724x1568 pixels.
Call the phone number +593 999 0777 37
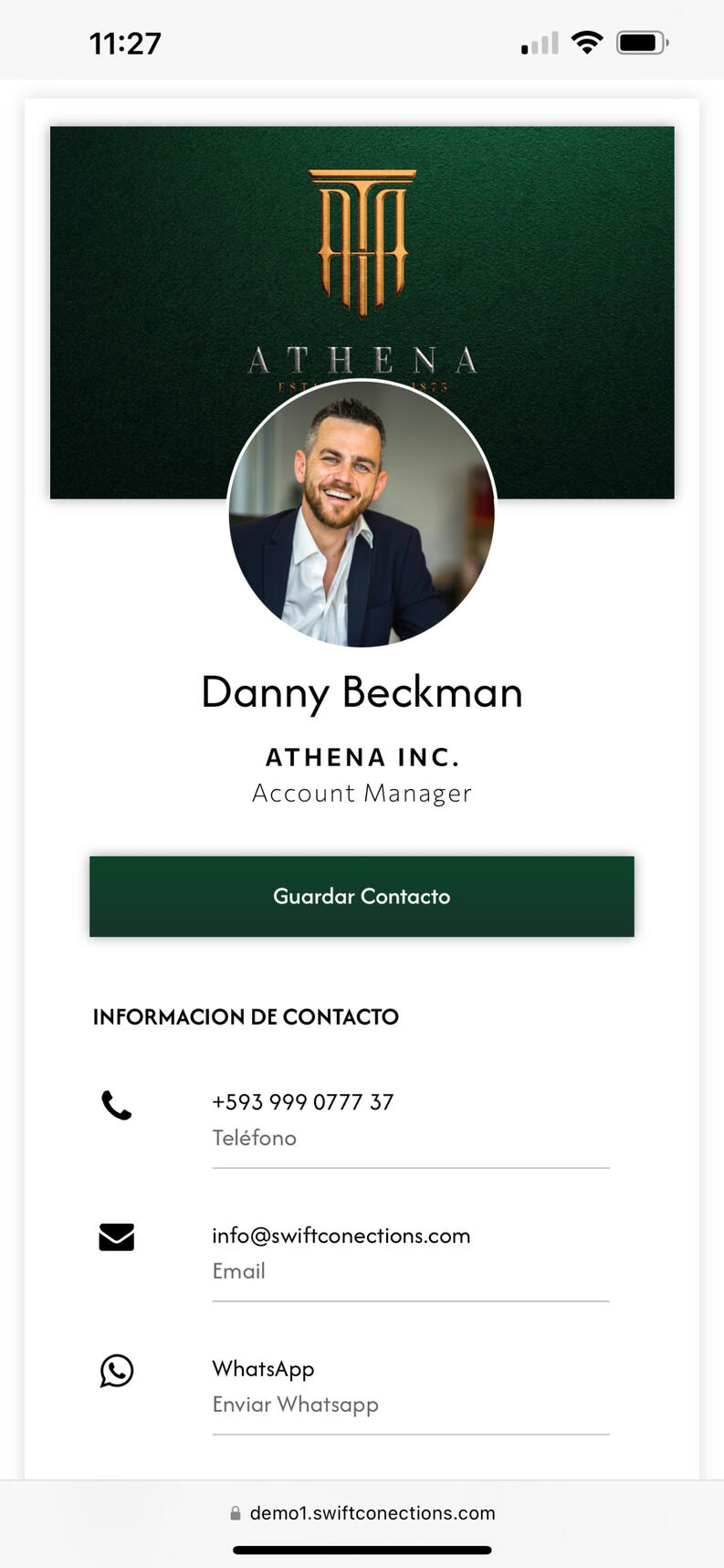click(302, 1102)
